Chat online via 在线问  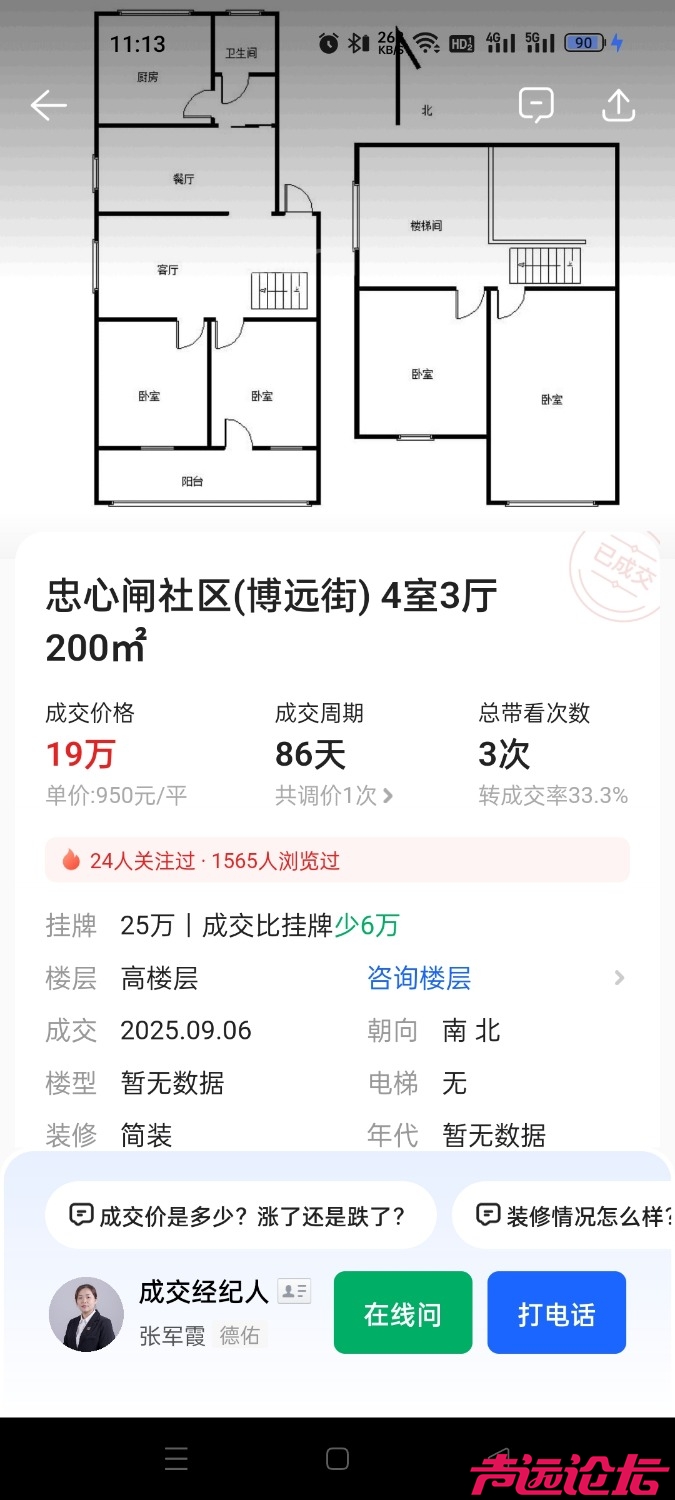402,1313
